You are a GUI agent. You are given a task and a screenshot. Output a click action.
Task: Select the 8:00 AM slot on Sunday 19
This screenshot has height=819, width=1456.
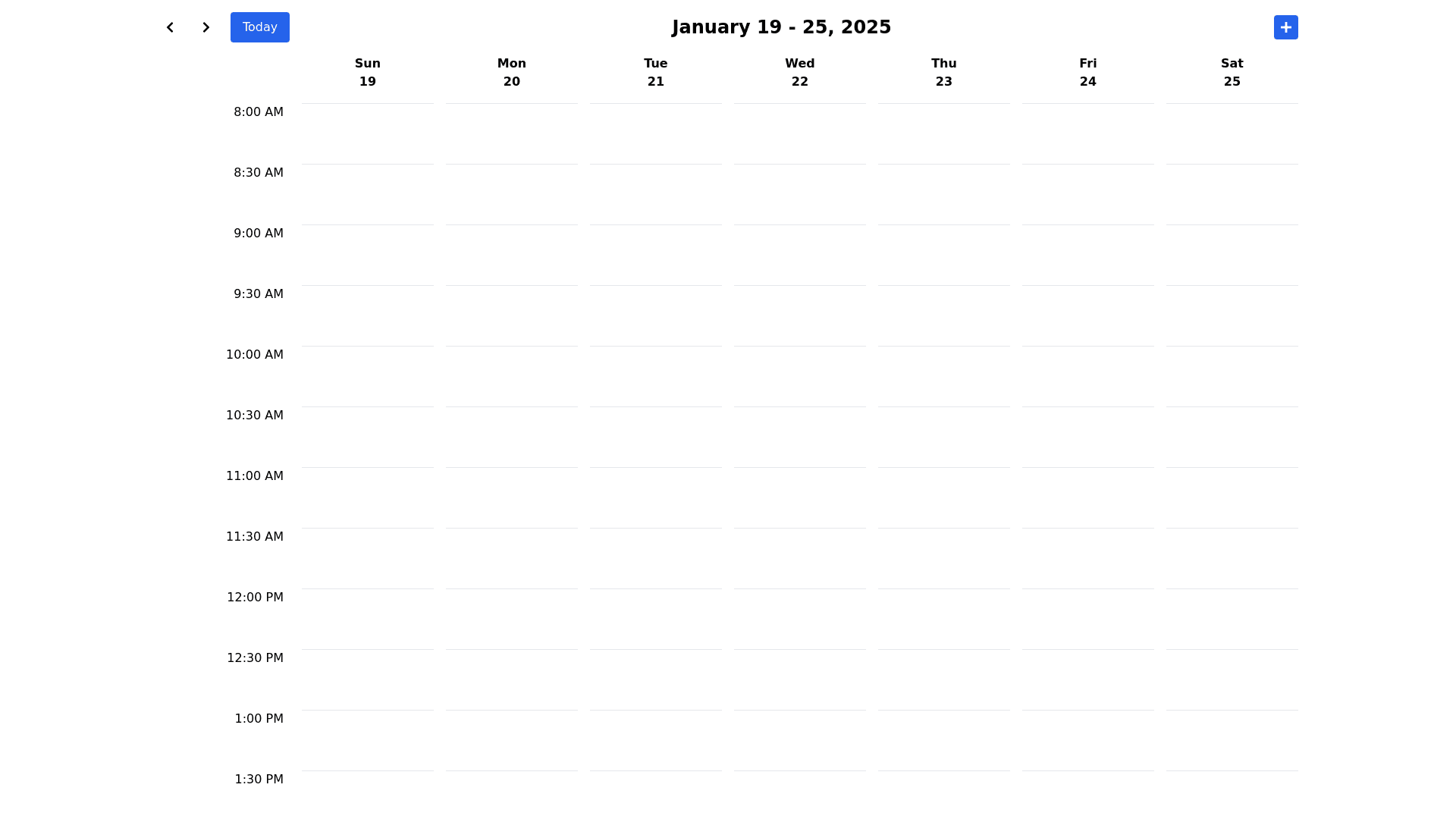click(367, 134)
